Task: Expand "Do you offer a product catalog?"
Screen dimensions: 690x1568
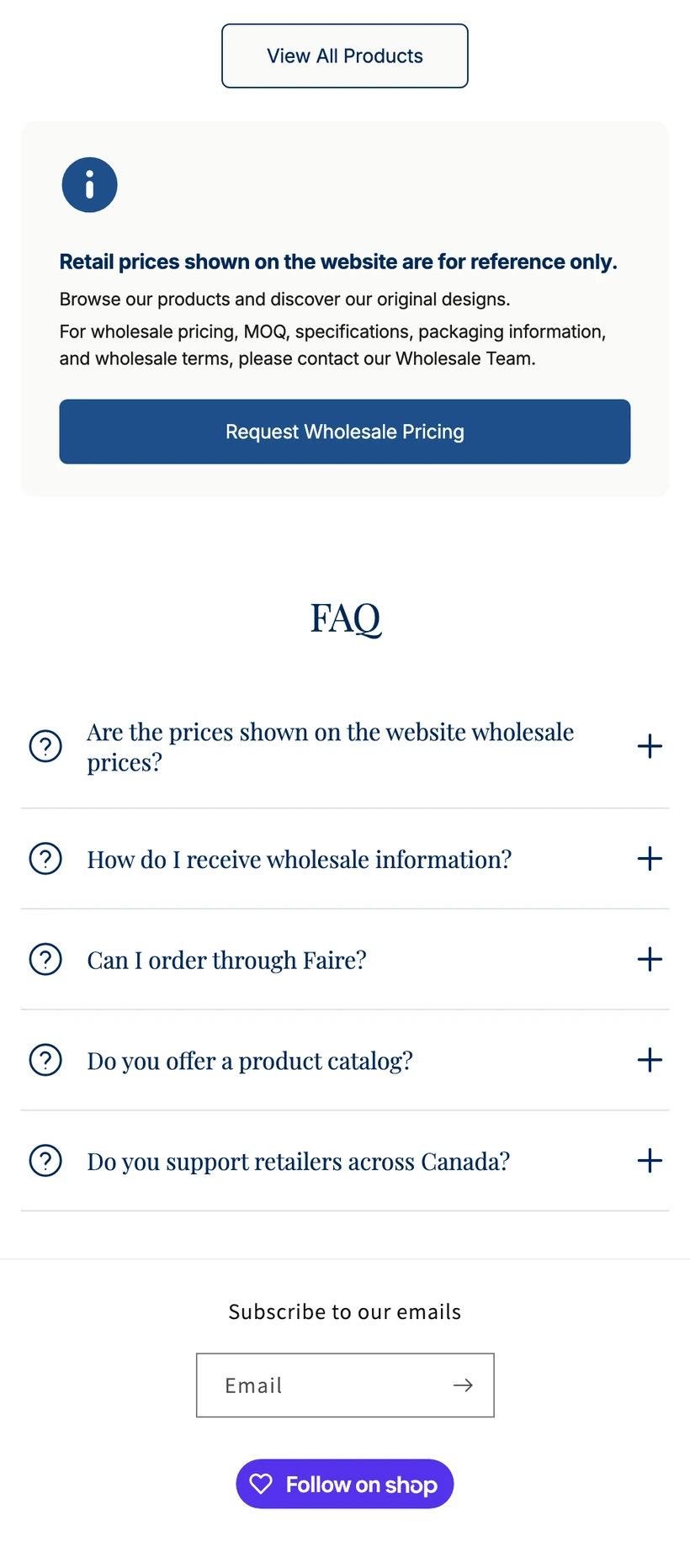Action: coord(345,1060)
